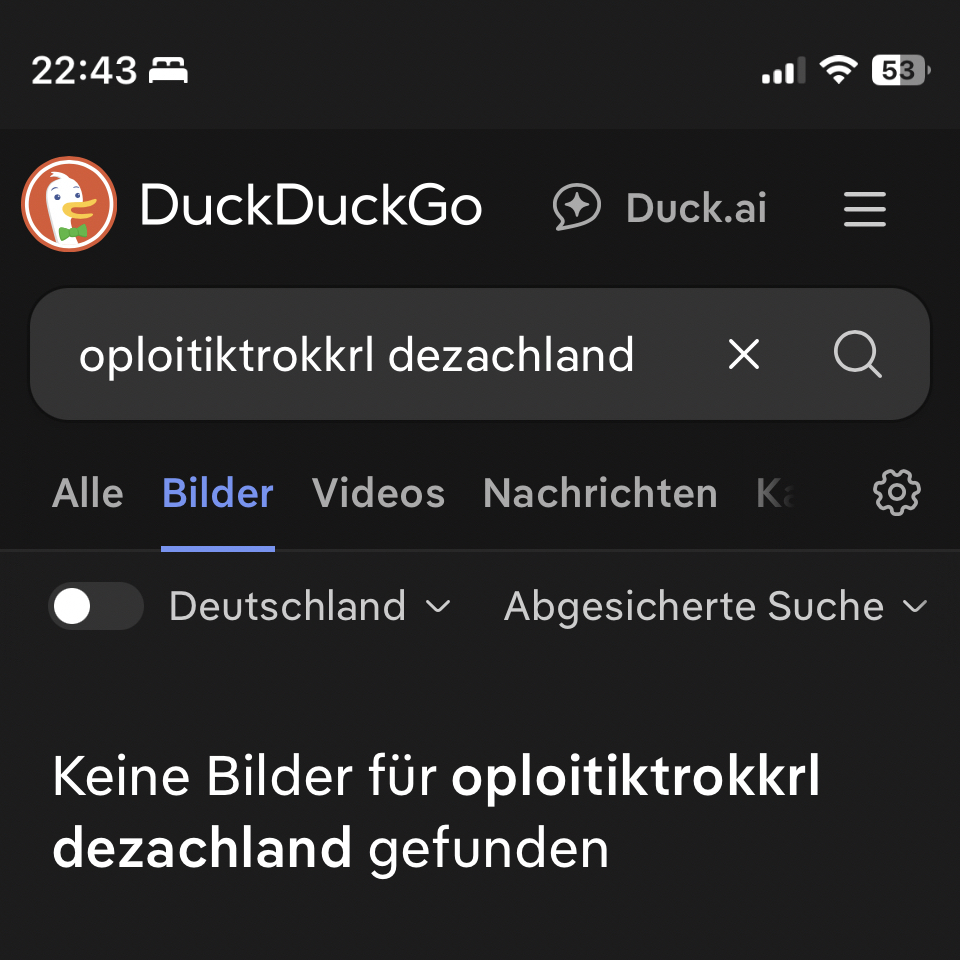
Task: Open Duck.ai chat
Action: point(660,208)
